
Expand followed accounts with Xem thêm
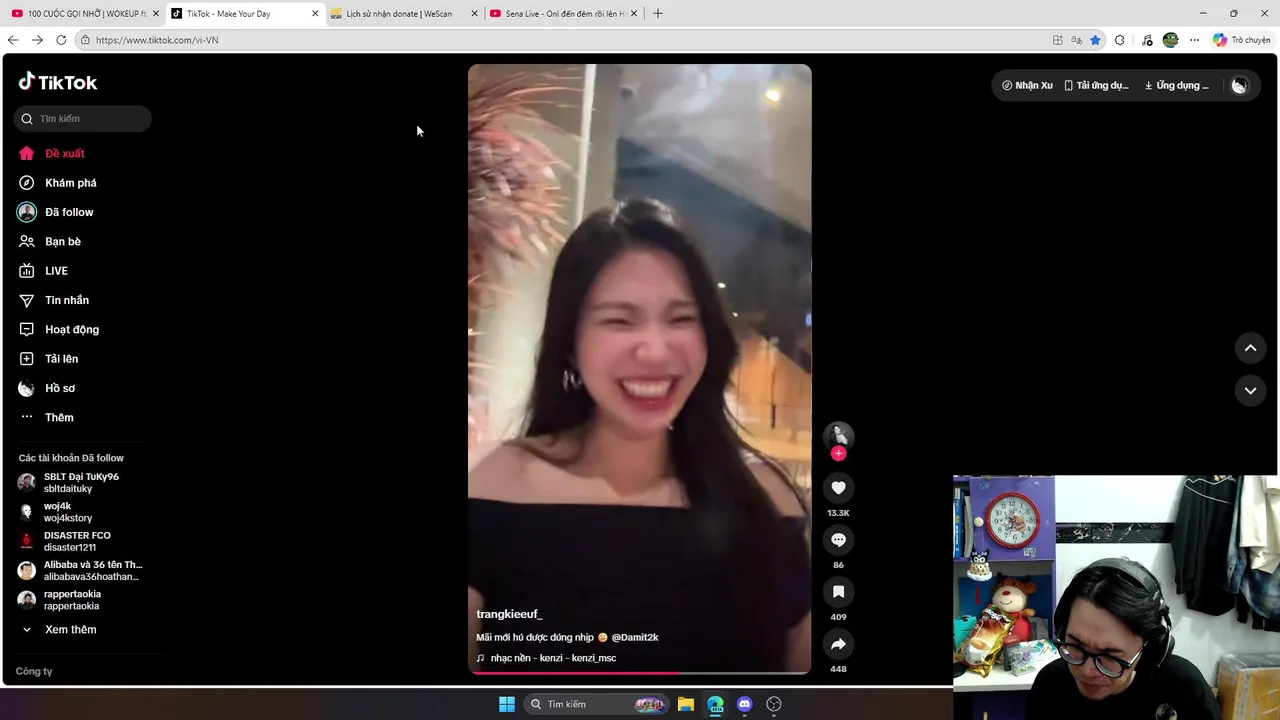point(70,630)
